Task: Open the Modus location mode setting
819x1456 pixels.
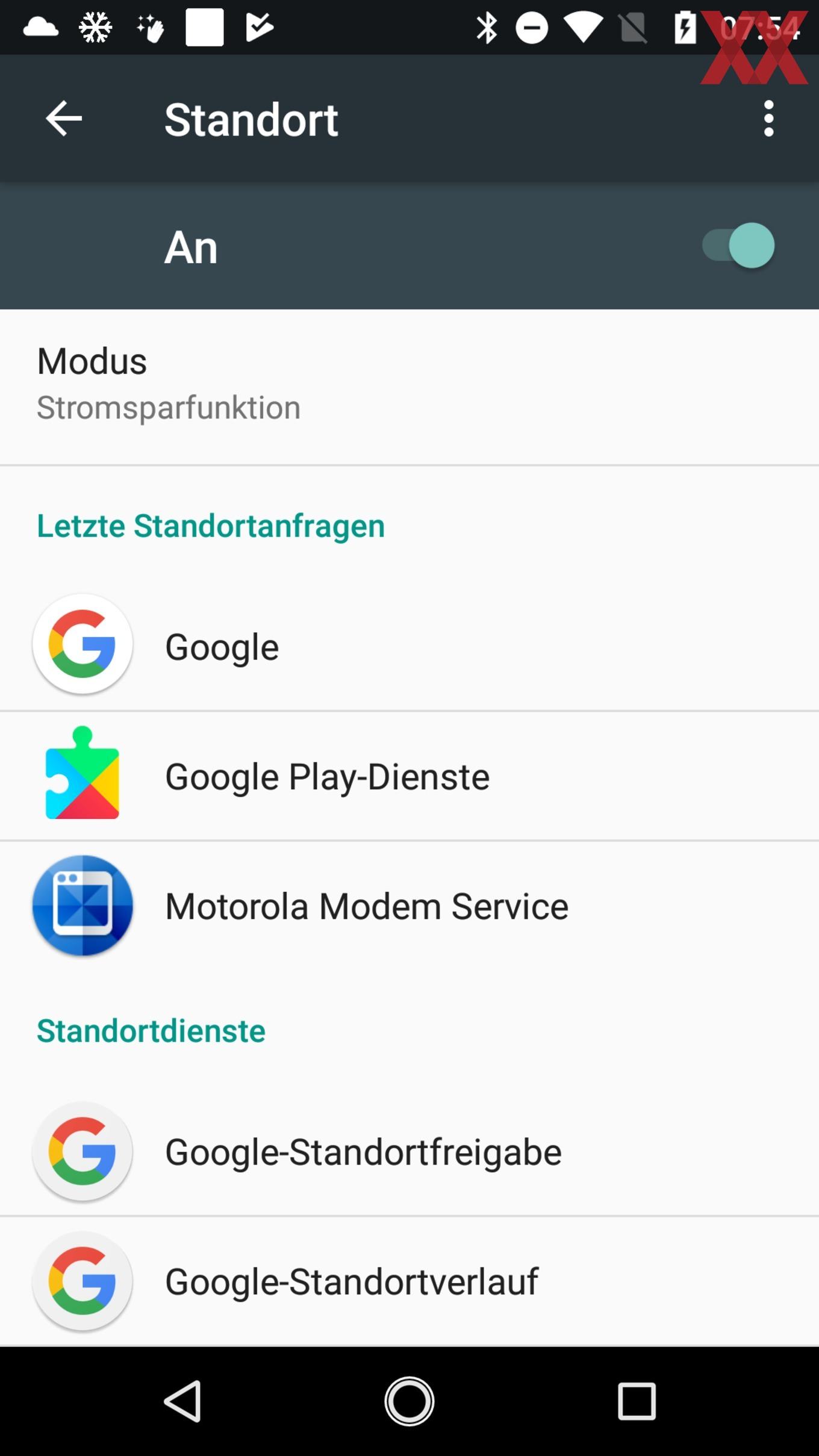Action: [x=409, y=387]
